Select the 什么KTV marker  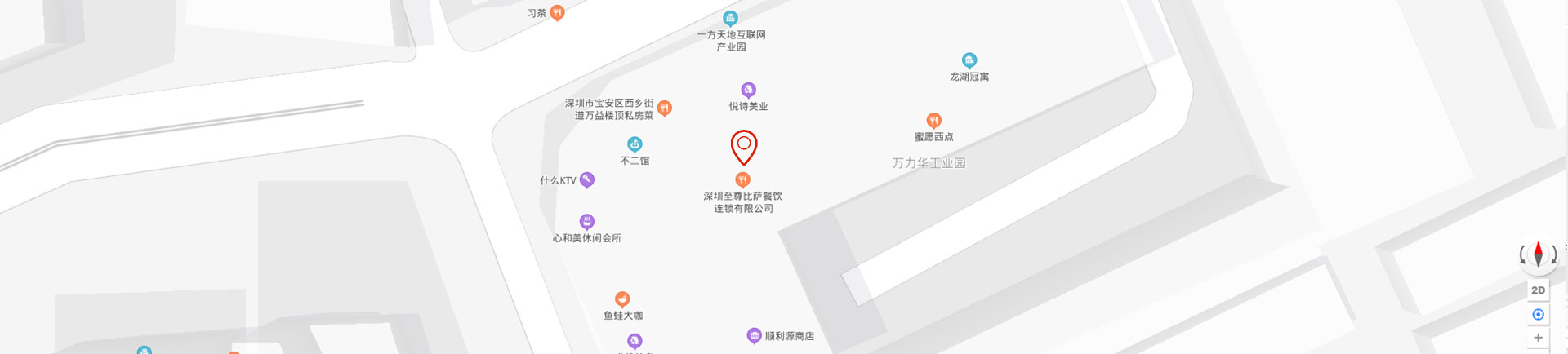click(x=586, y=180)
